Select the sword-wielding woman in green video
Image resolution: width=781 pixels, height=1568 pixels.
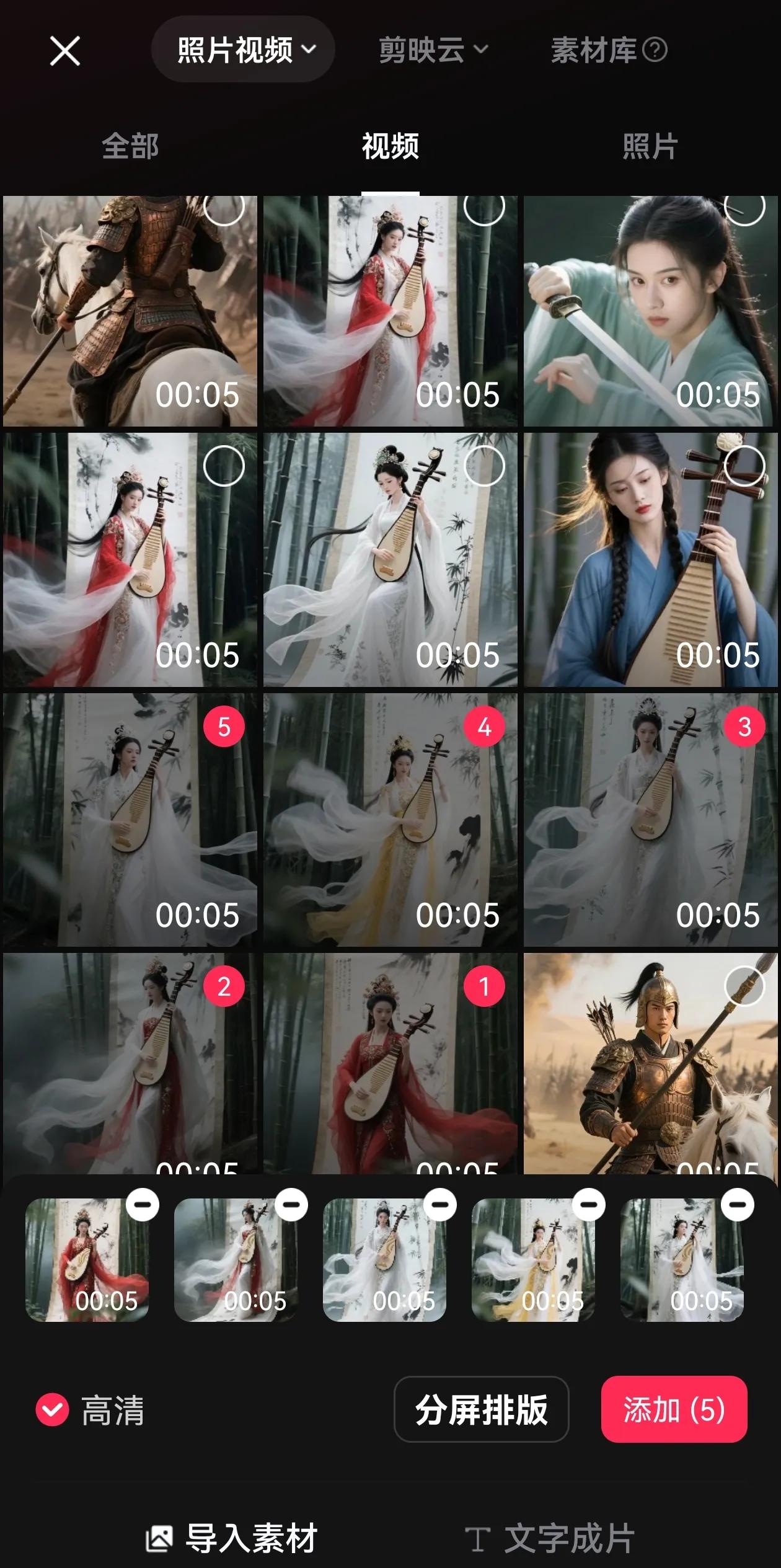744,208
